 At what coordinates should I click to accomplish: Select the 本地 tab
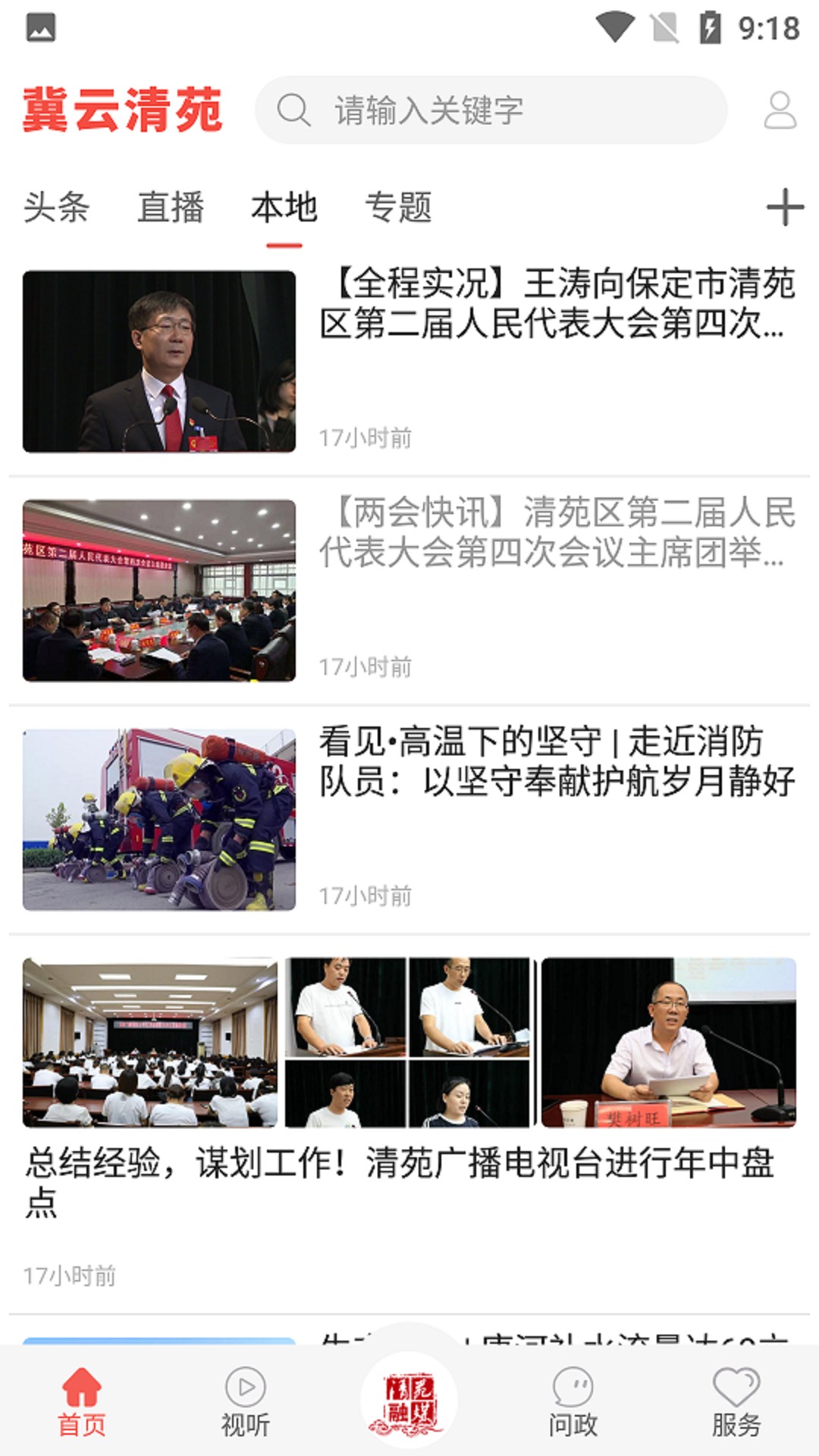(284, 207)
